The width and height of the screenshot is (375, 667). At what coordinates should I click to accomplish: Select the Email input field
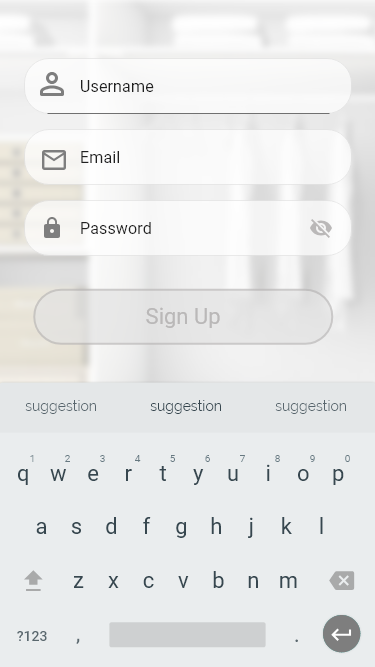click(188, 157)
